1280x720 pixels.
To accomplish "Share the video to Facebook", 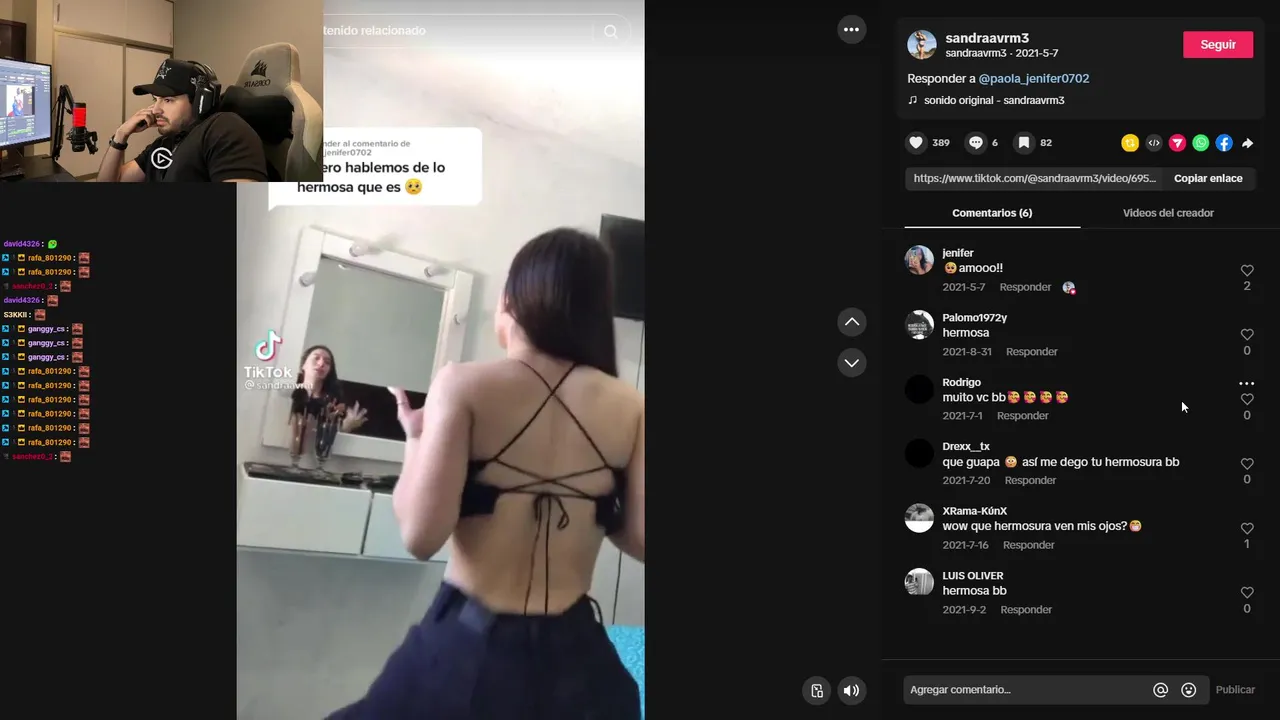I will tap(1224, 143).
